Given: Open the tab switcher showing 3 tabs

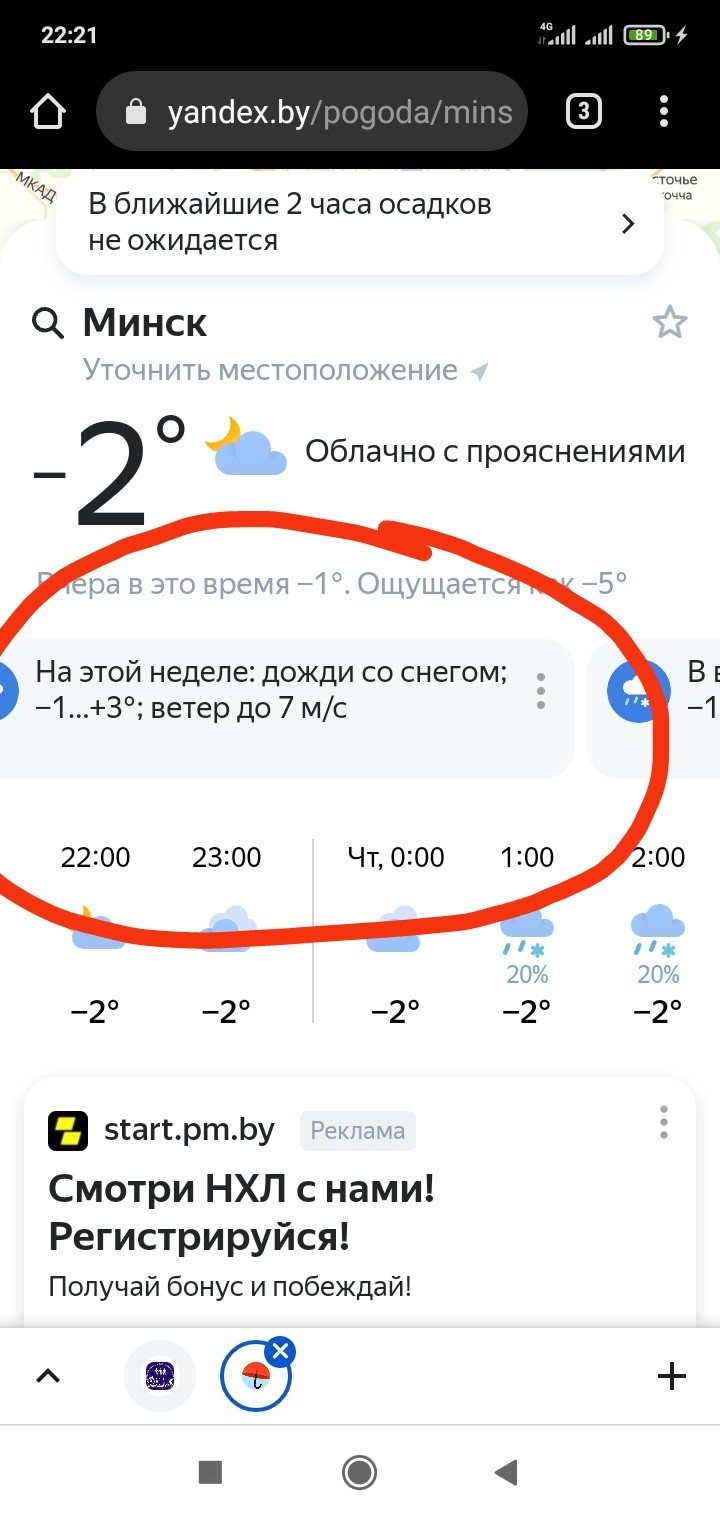Looking at the screenshot, I should point(584,112).
